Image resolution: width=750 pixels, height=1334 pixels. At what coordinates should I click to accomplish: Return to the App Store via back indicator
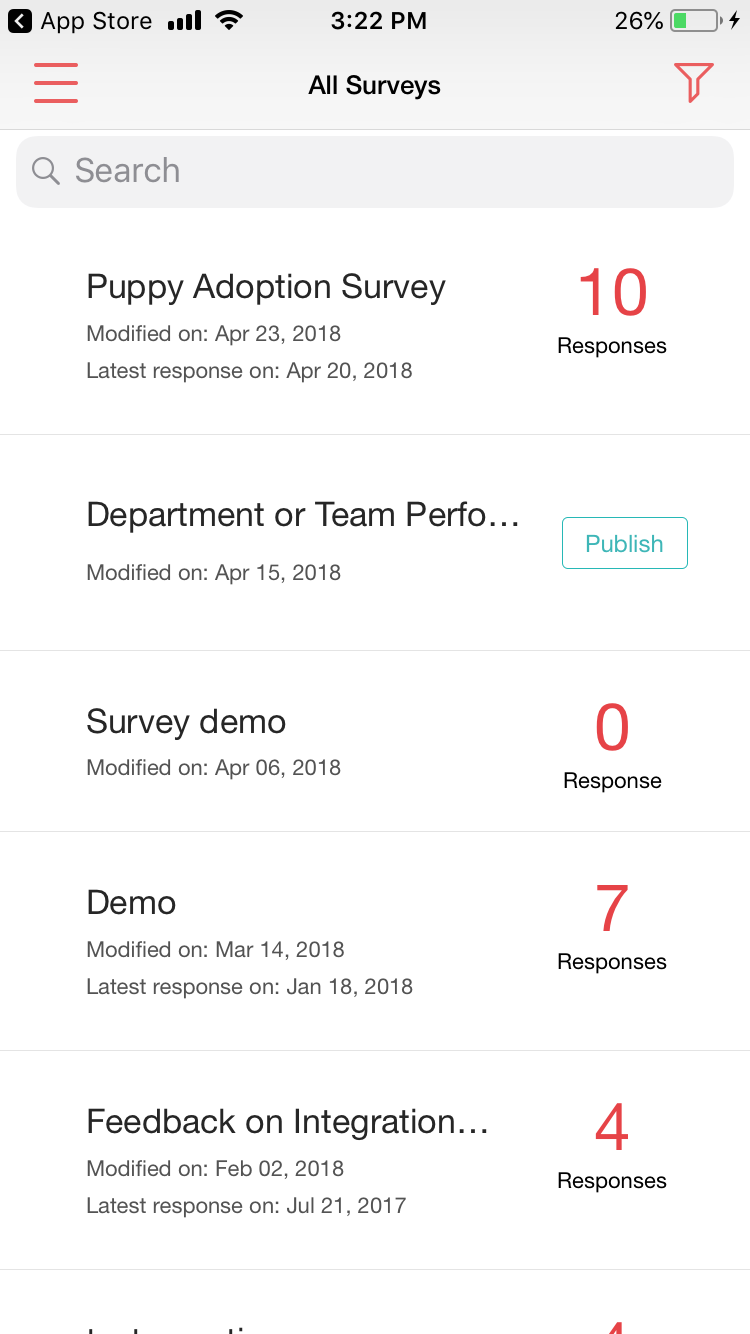coord(22,20)
